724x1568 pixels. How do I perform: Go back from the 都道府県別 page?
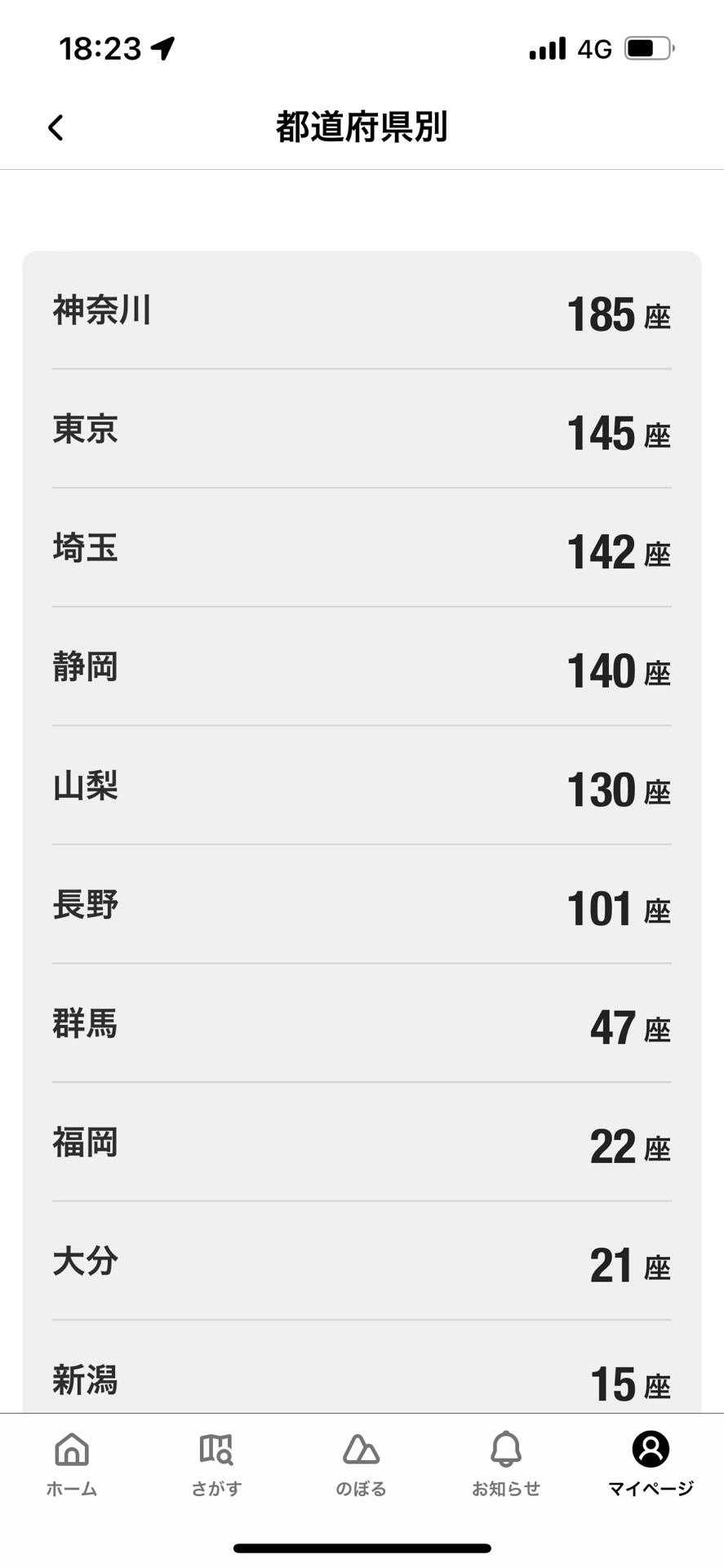pos(56,127)
